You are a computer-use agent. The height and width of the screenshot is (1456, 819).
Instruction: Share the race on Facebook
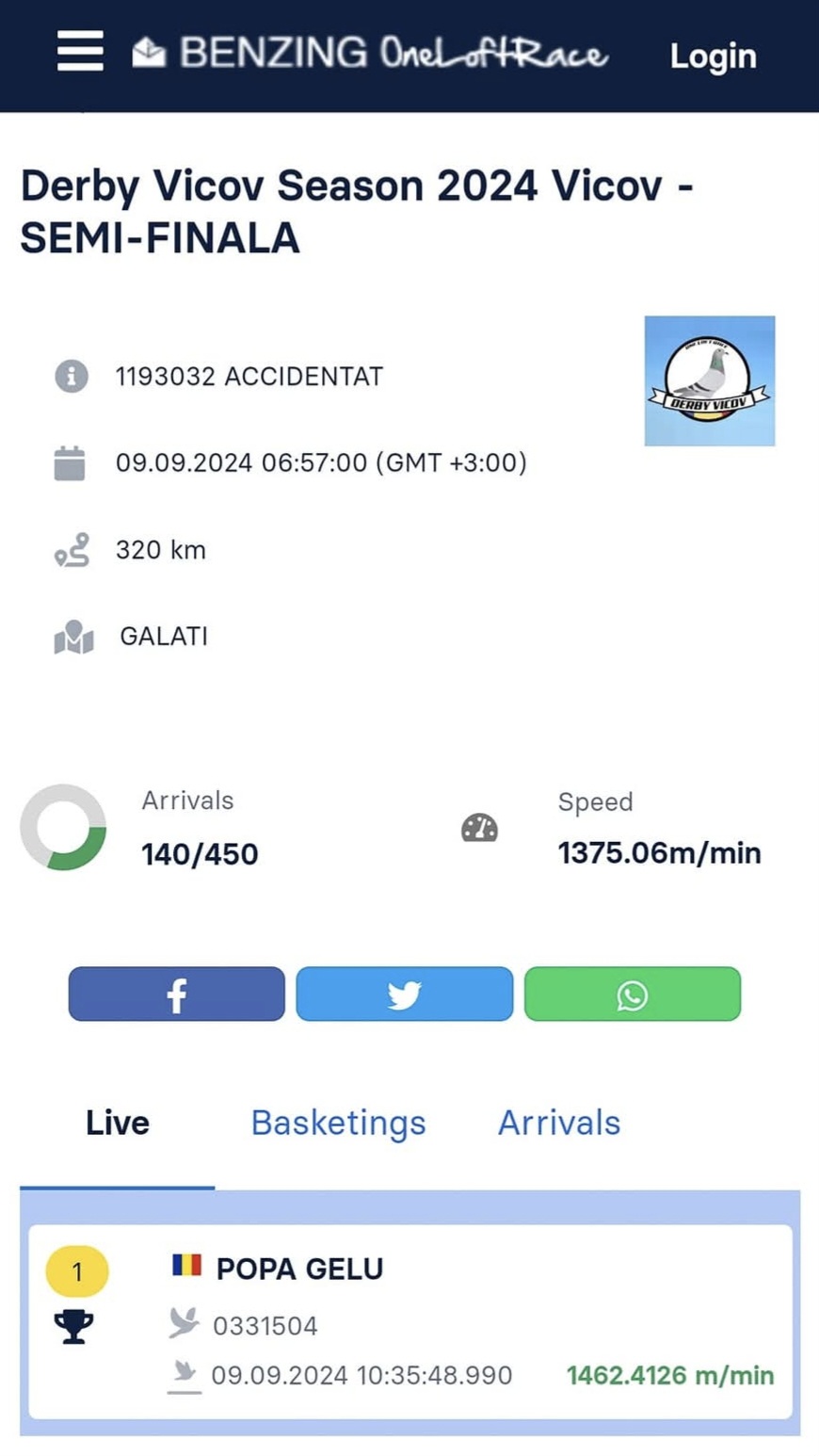[176, 995]
